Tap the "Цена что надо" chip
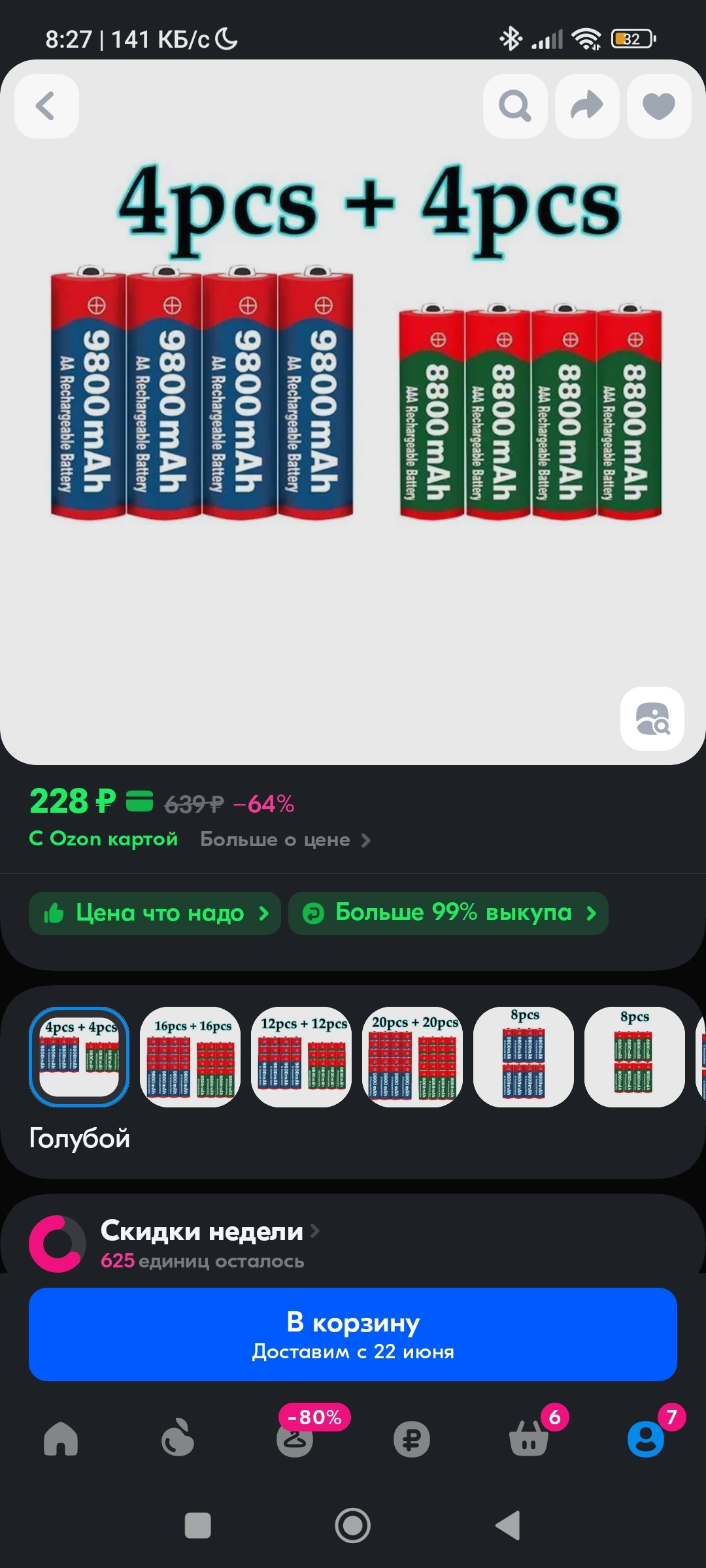Image resolution: width=706 pixels, height=1568 pixels. point(155,913)
